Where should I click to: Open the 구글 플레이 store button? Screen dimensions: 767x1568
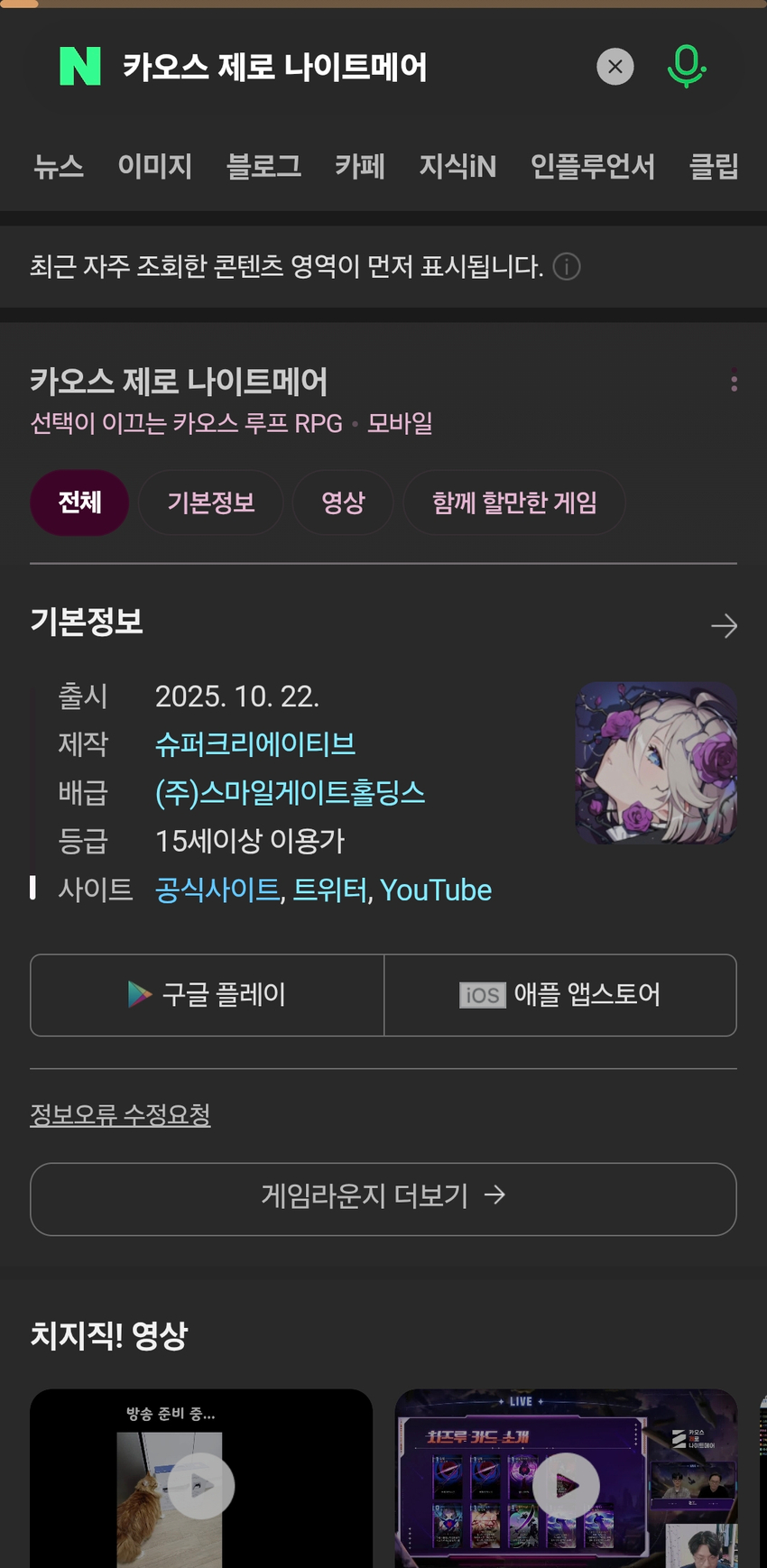(208, 995)
